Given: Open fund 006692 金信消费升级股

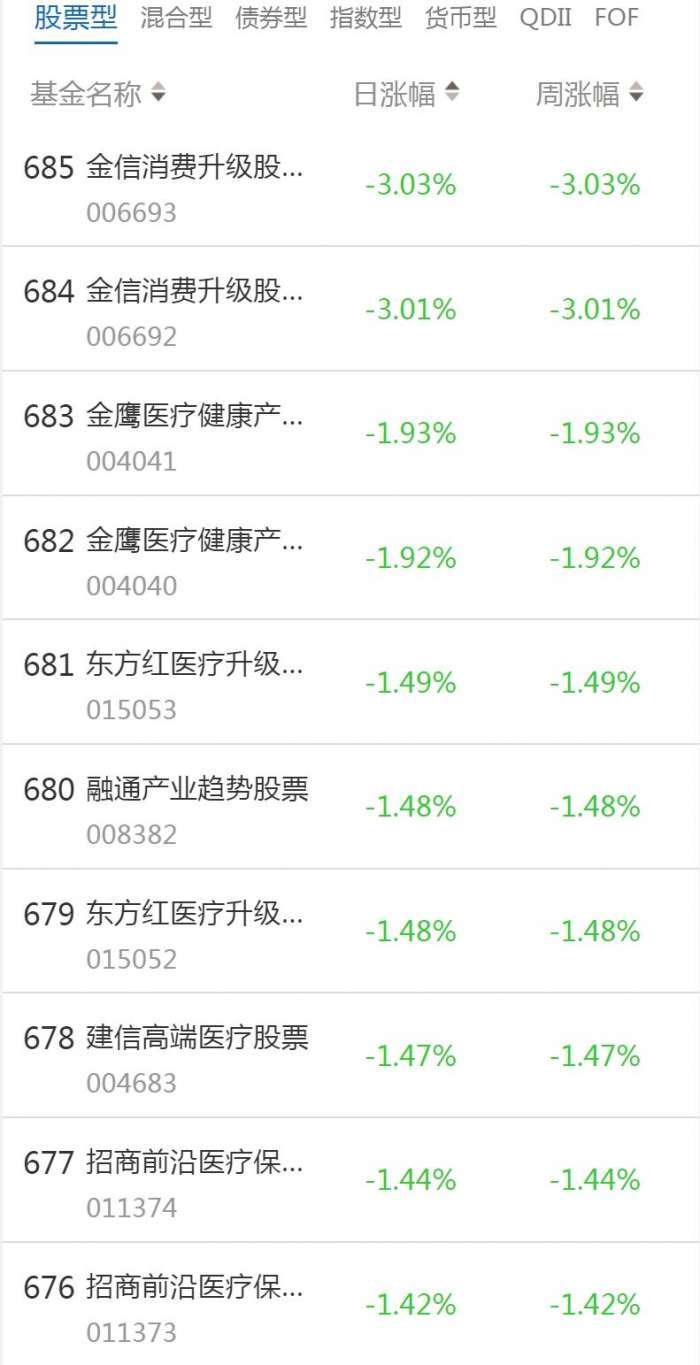Looking at the screenshot, I should 195,292.
